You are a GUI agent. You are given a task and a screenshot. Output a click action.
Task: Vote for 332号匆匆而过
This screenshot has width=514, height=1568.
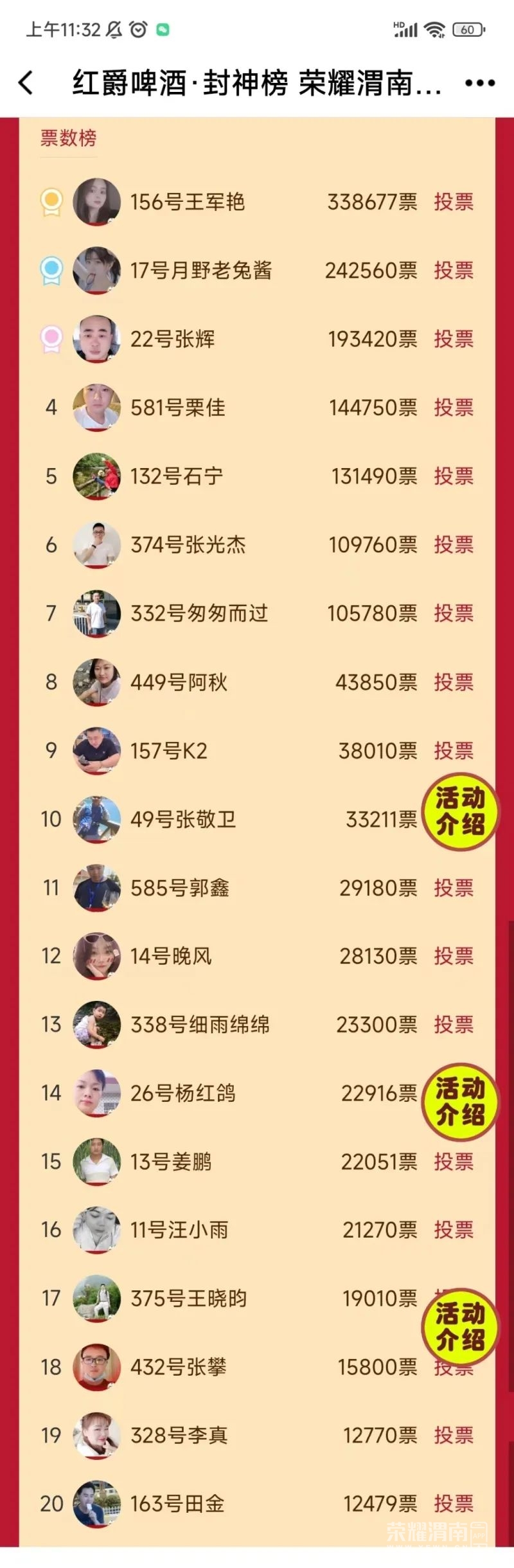pos(454,613)
